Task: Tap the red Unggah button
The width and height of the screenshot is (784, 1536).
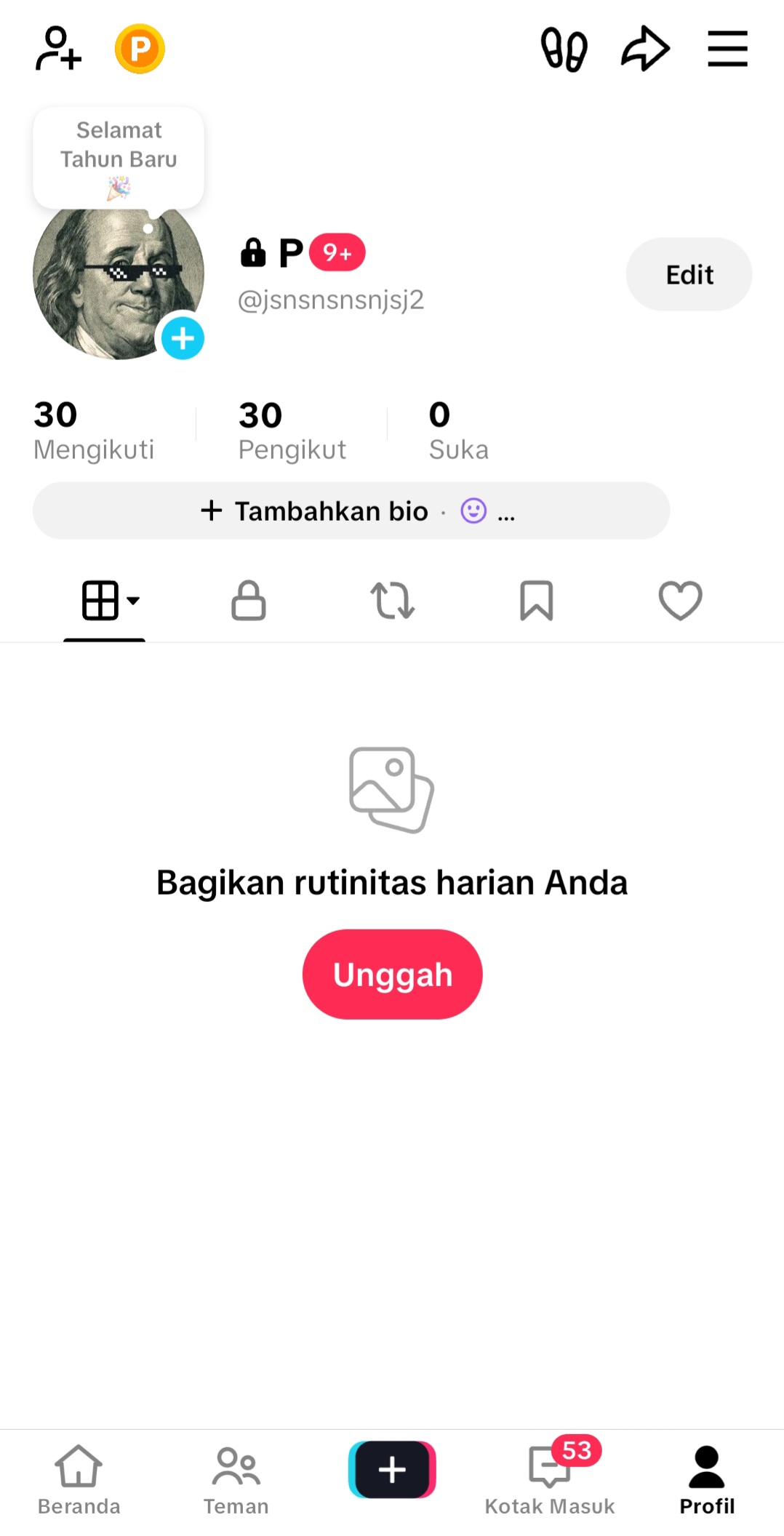Action: point(392,974)
